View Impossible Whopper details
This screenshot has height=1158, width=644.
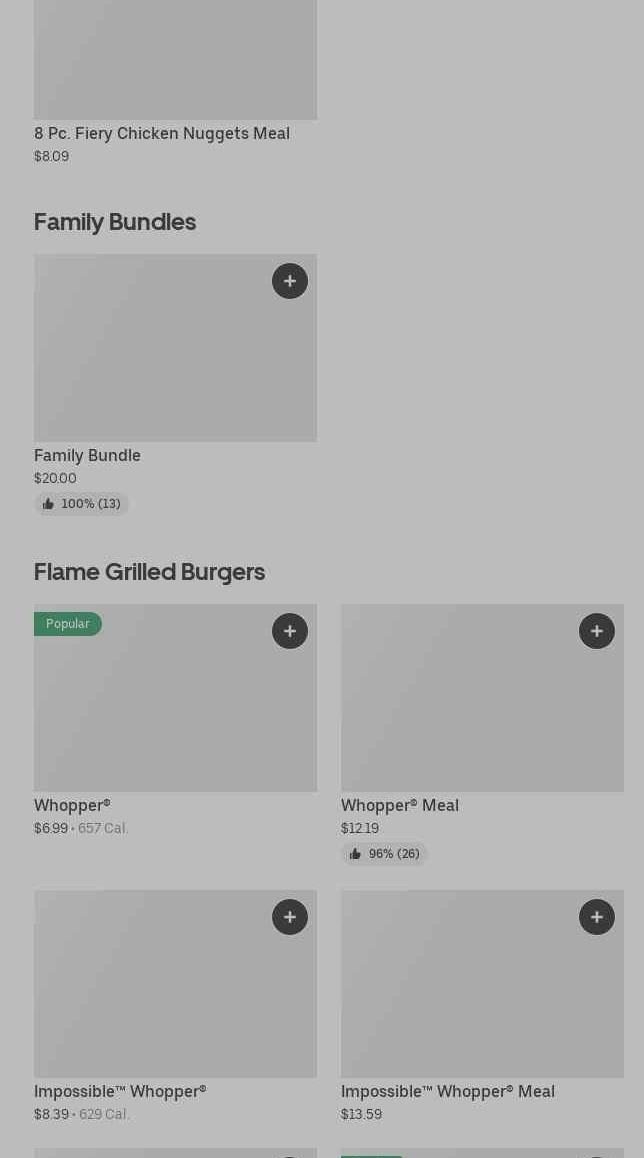click(175, 1007)
